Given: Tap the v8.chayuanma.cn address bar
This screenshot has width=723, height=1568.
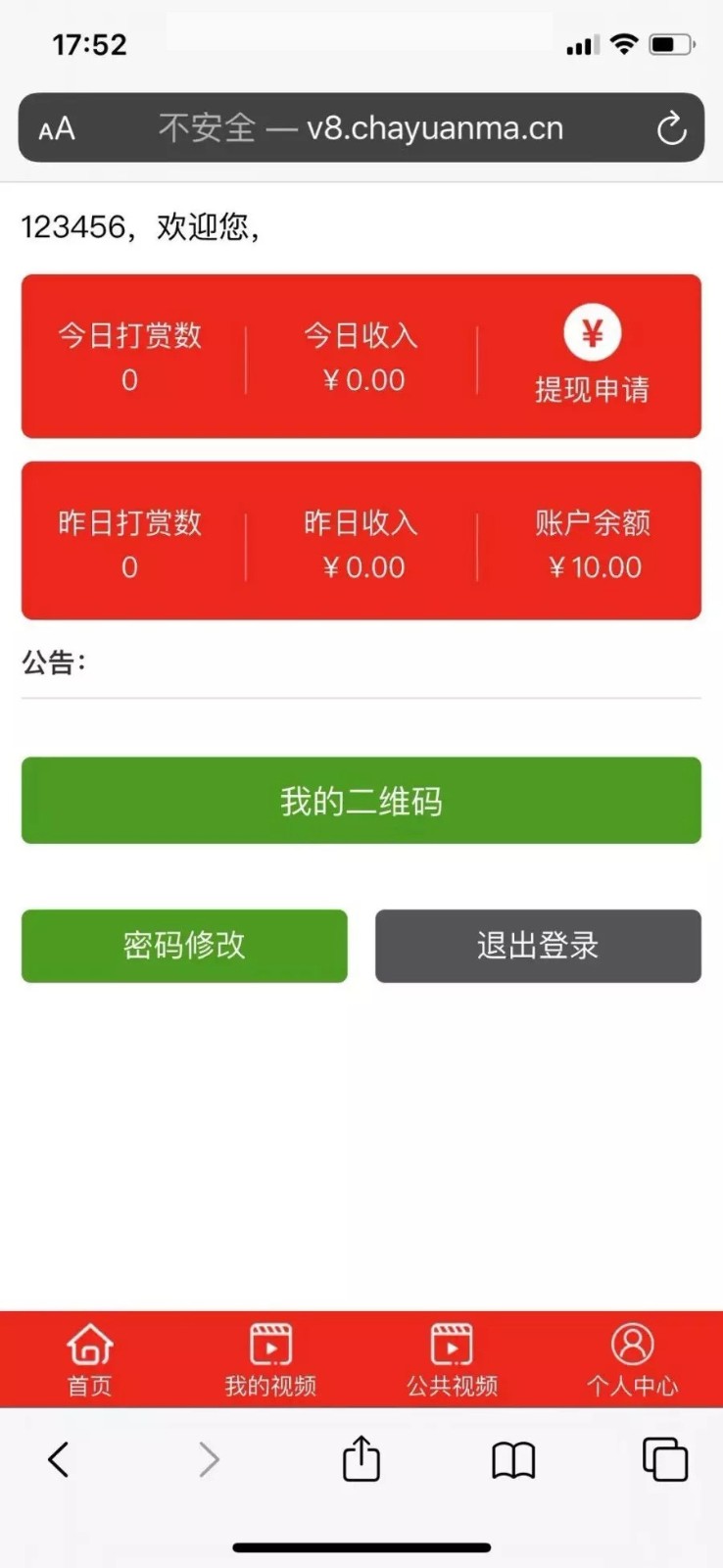Looking at the screenshot, I should tap(361, 127).
